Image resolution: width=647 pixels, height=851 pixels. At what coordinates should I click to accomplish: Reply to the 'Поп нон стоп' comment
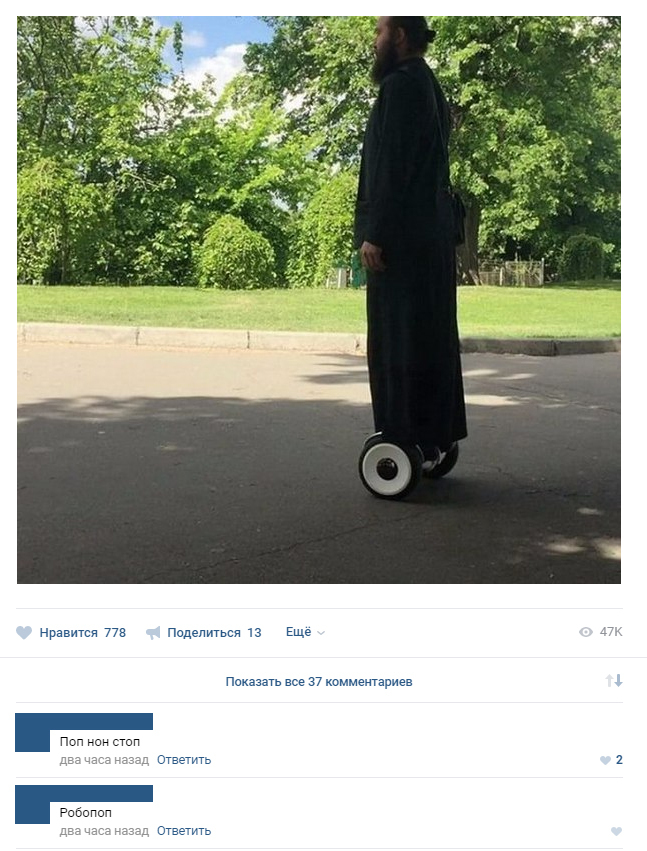tap(184, 760)
